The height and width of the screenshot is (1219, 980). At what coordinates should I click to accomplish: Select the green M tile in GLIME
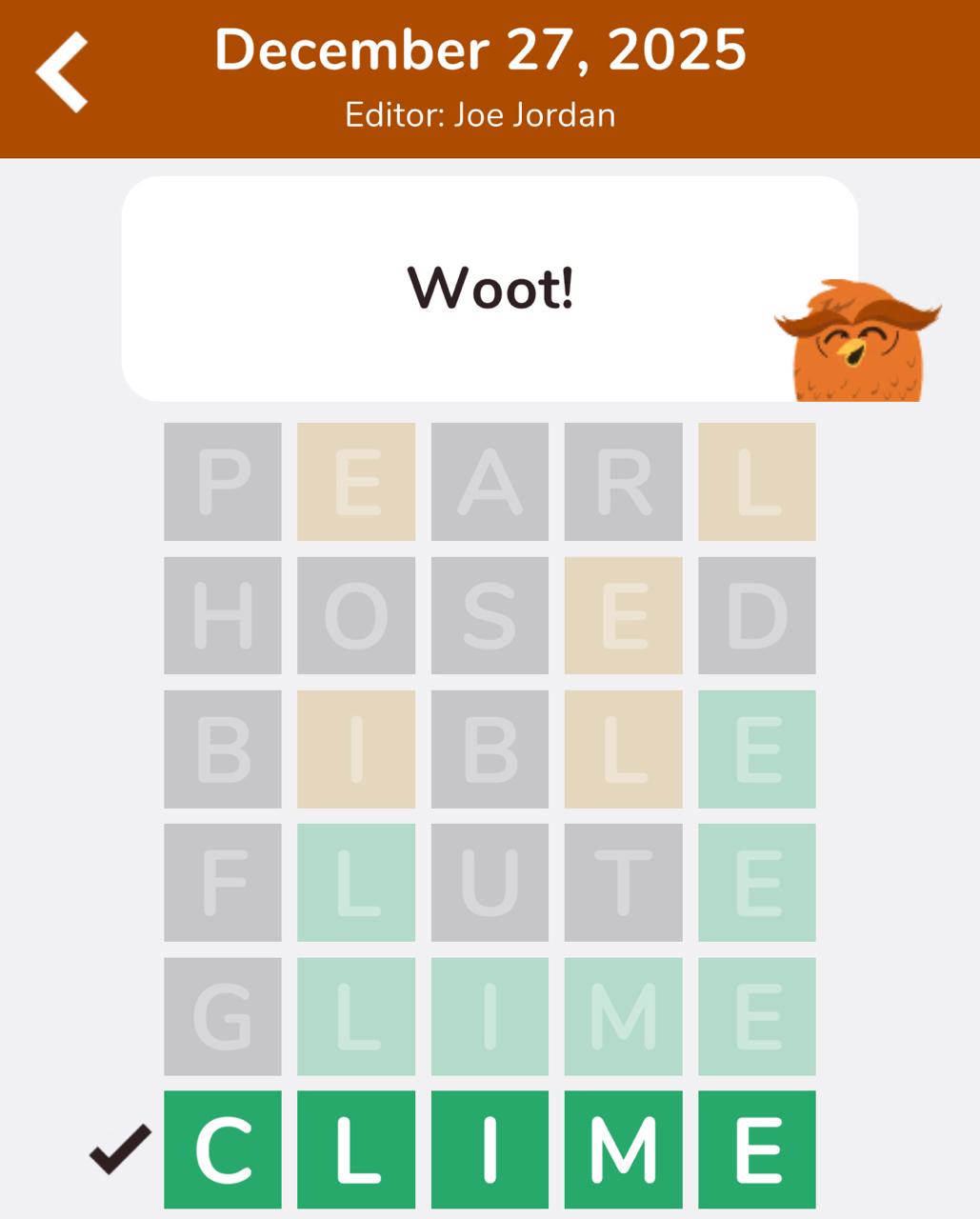(624, 1015)
